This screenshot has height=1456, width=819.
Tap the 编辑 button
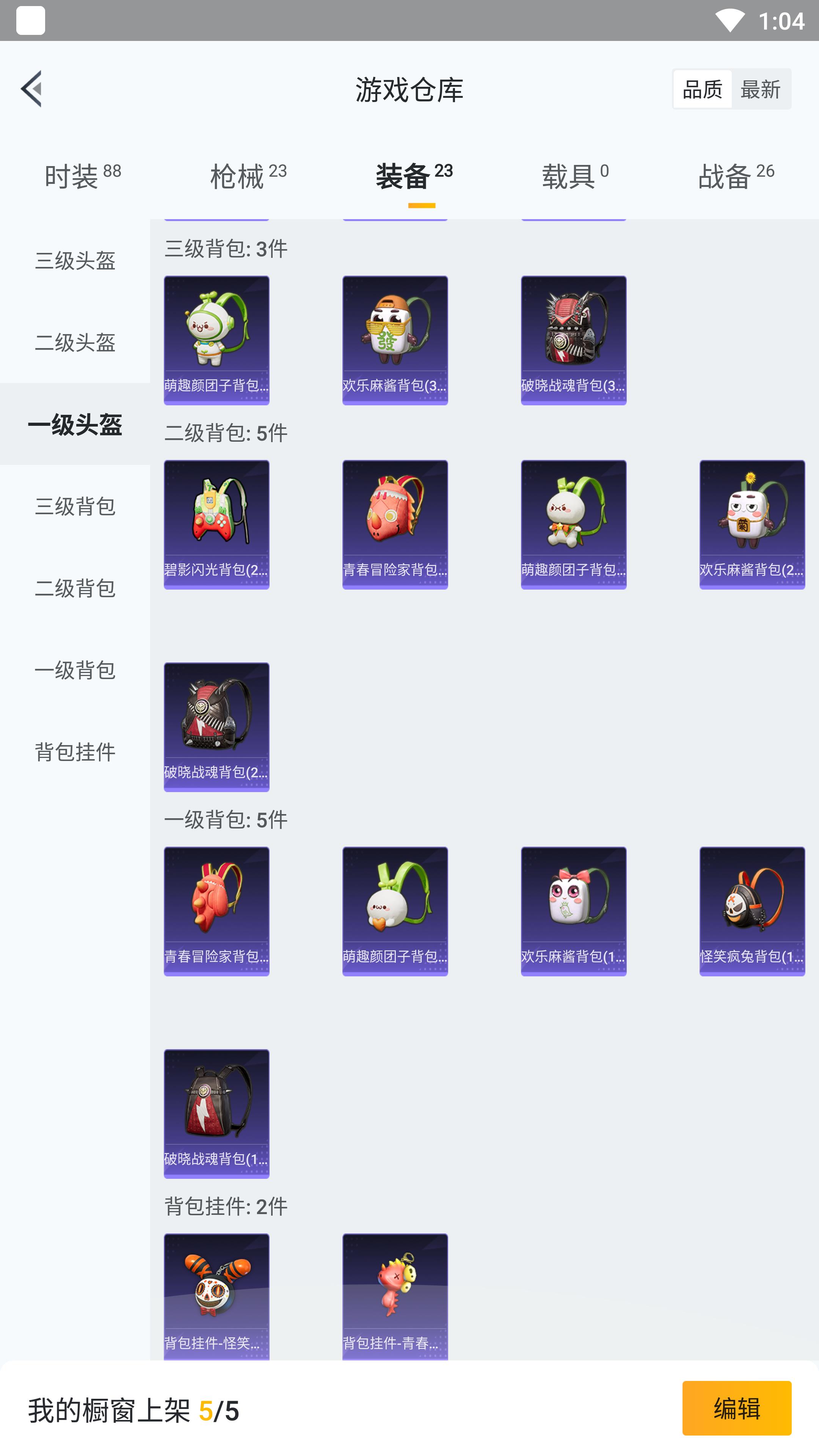coord(736,1408)
